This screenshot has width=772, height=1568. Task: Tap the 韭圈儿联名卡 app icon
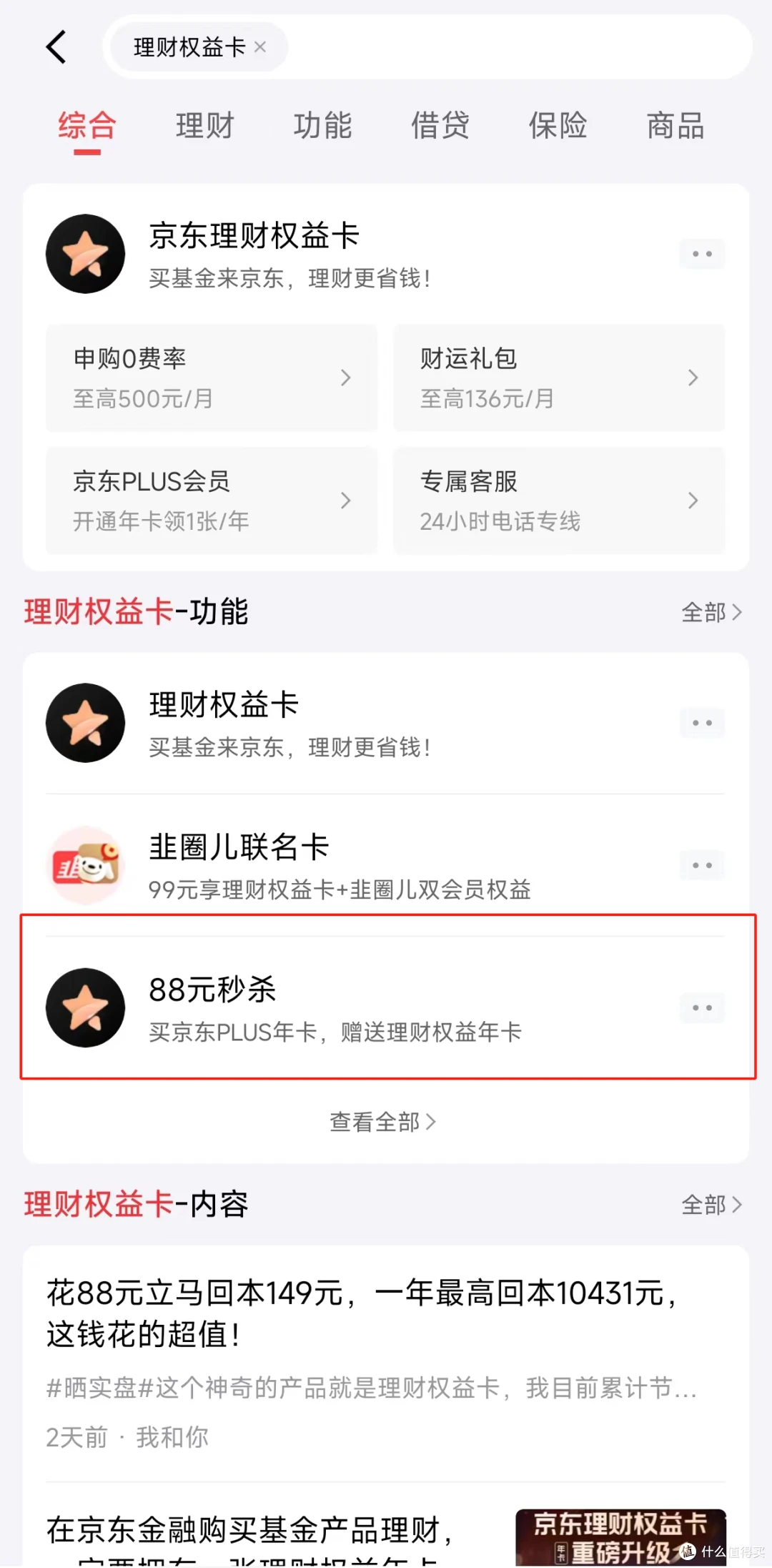pyautogui.click(x=85, y=864)
